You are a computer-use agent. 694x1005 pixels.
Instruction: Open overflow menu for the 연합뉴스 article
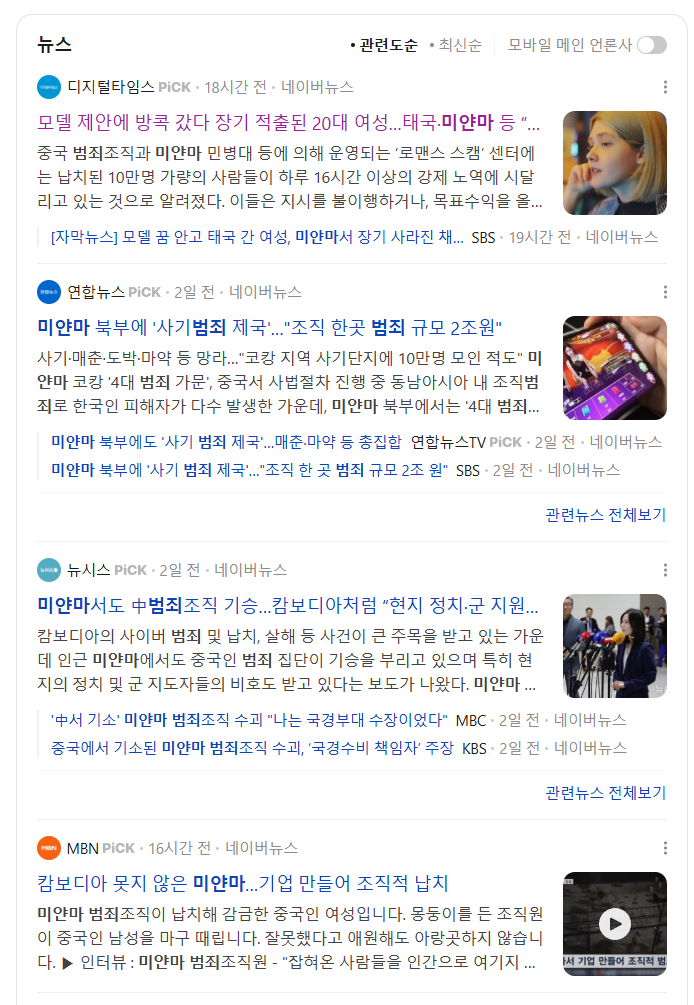[x=665, y=292]
